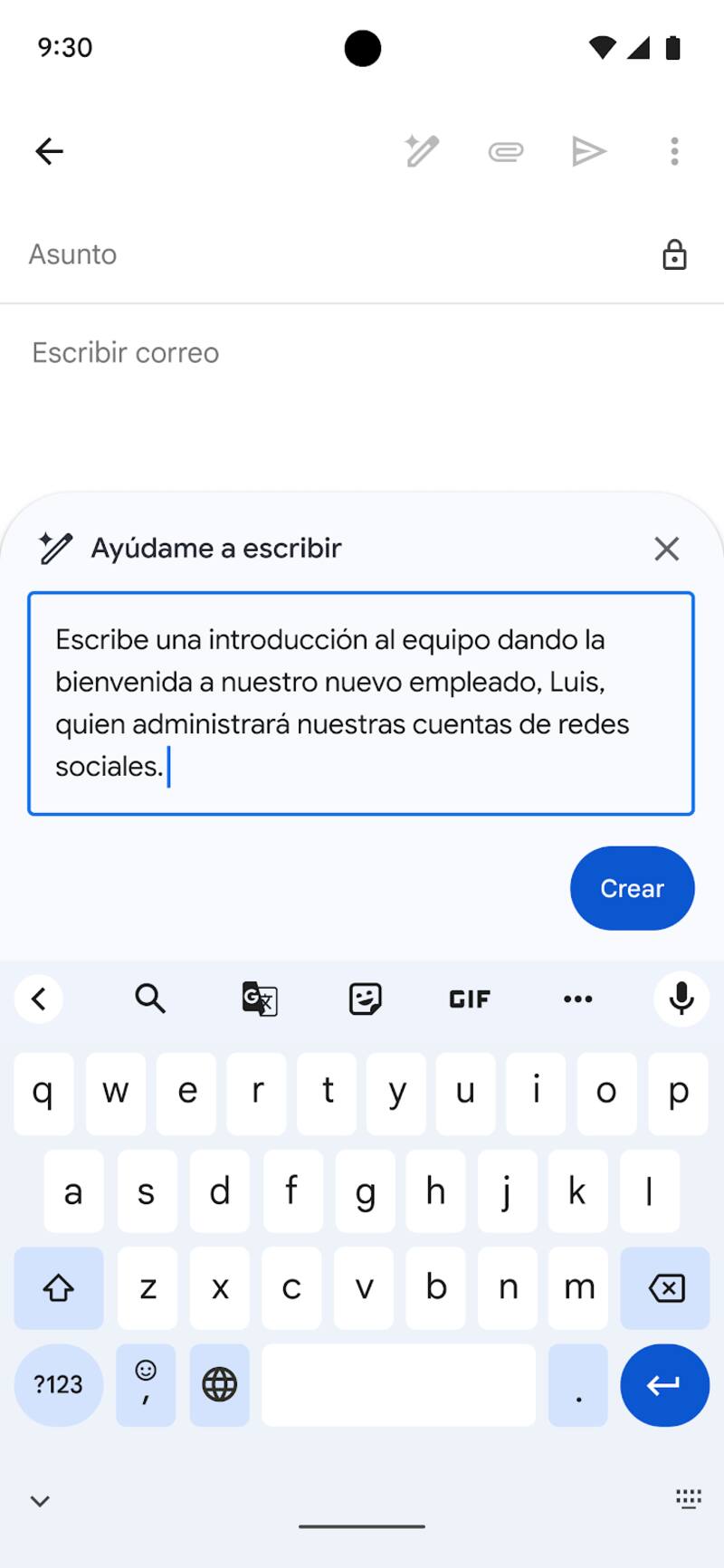Open the three-dot overflow menu
Image resolution: width=724 pixels, height=1568 pixels.
674,151
